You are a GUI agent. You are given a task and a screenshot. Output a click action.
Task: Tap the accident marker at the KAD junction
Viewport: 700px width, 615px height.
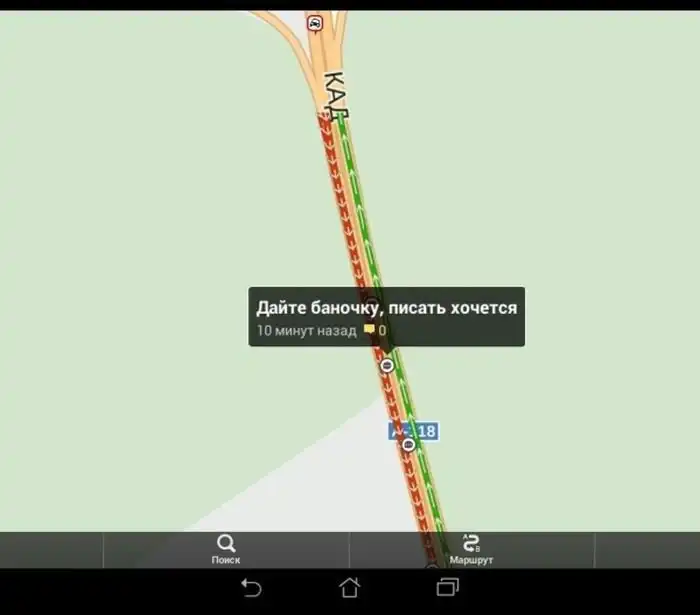pyautogui.click(x=316, y=22)
